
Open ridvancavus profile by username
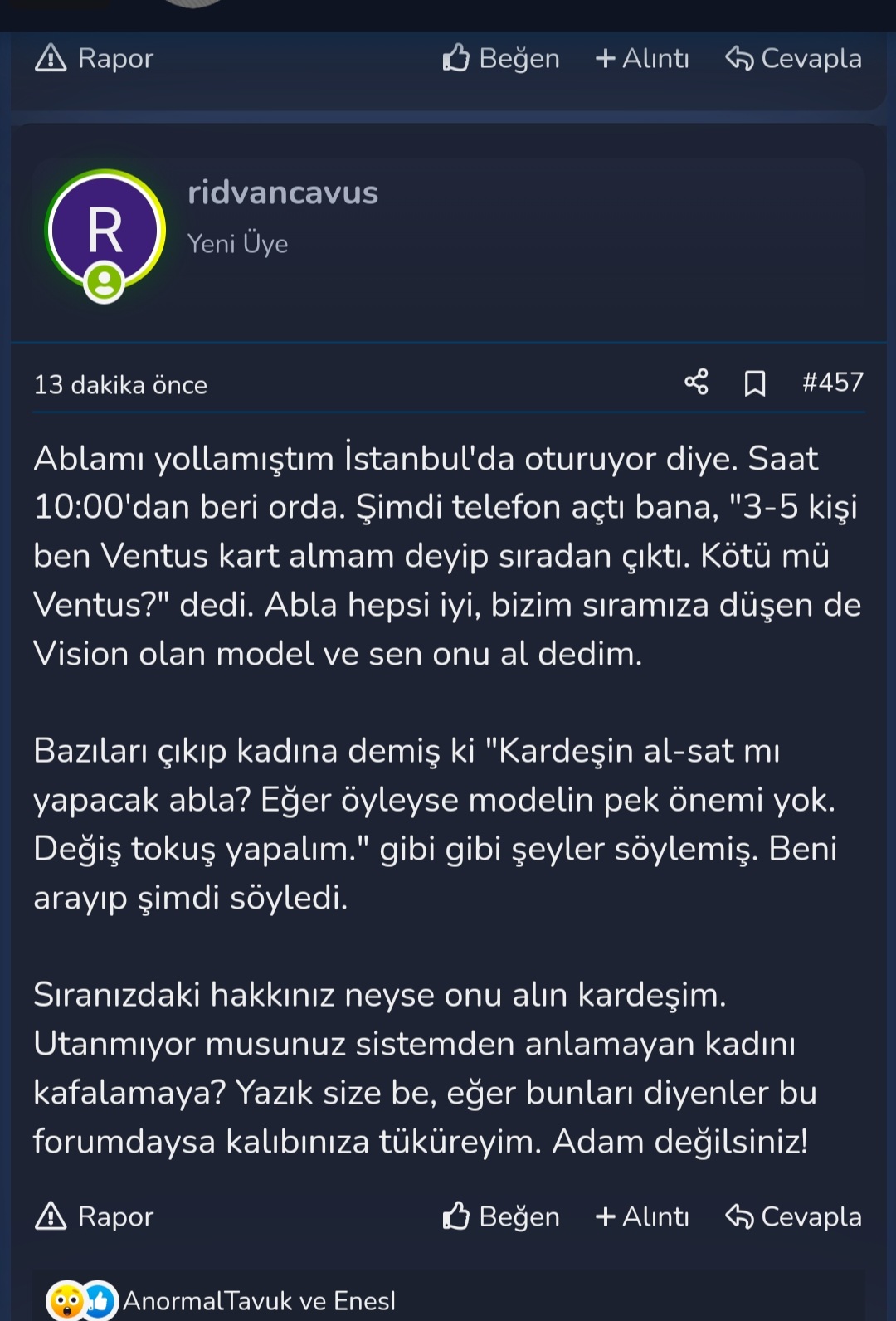click(283, 193)
